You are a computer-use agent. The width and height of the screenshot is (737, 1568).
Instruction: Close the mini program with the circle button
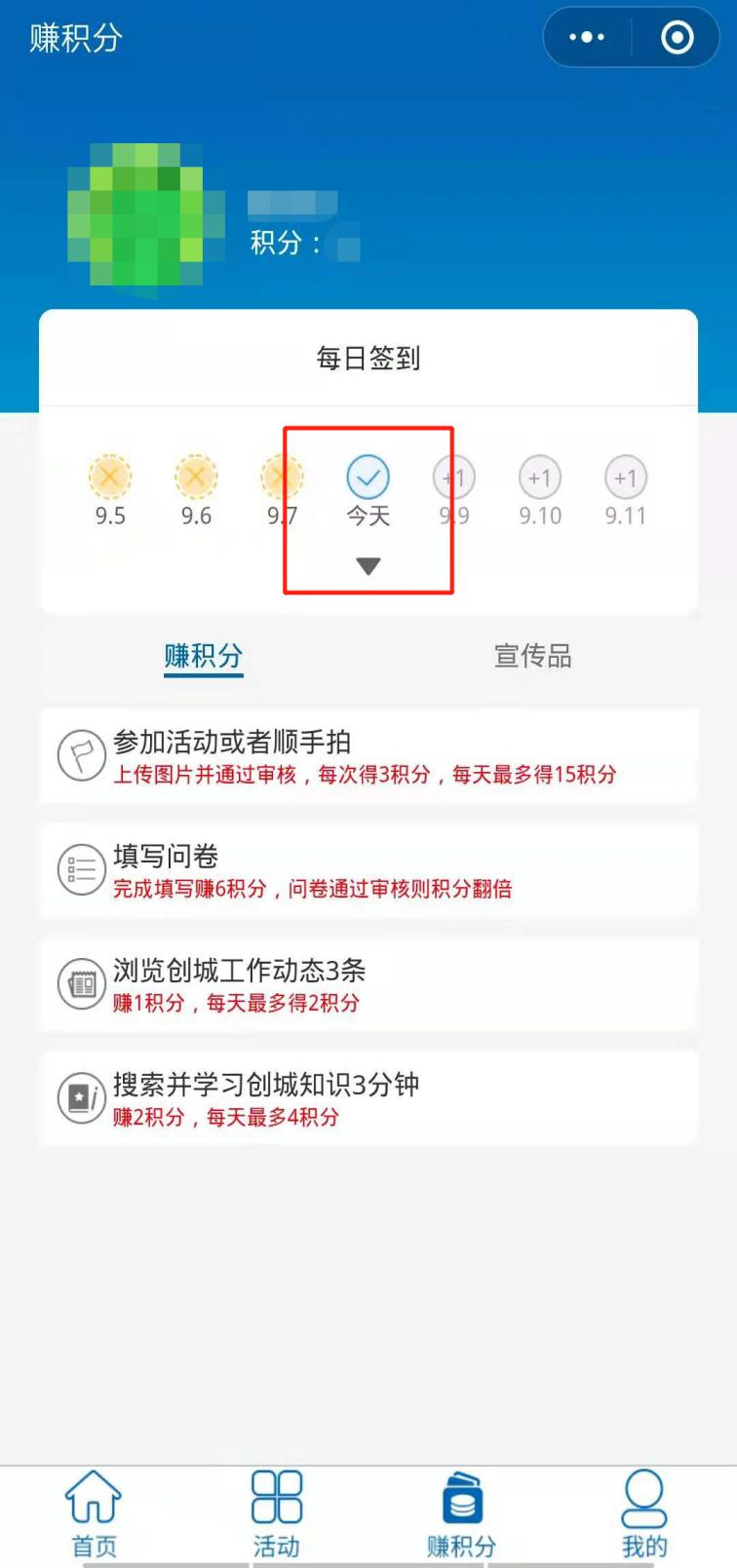click(x=678, y=38)
